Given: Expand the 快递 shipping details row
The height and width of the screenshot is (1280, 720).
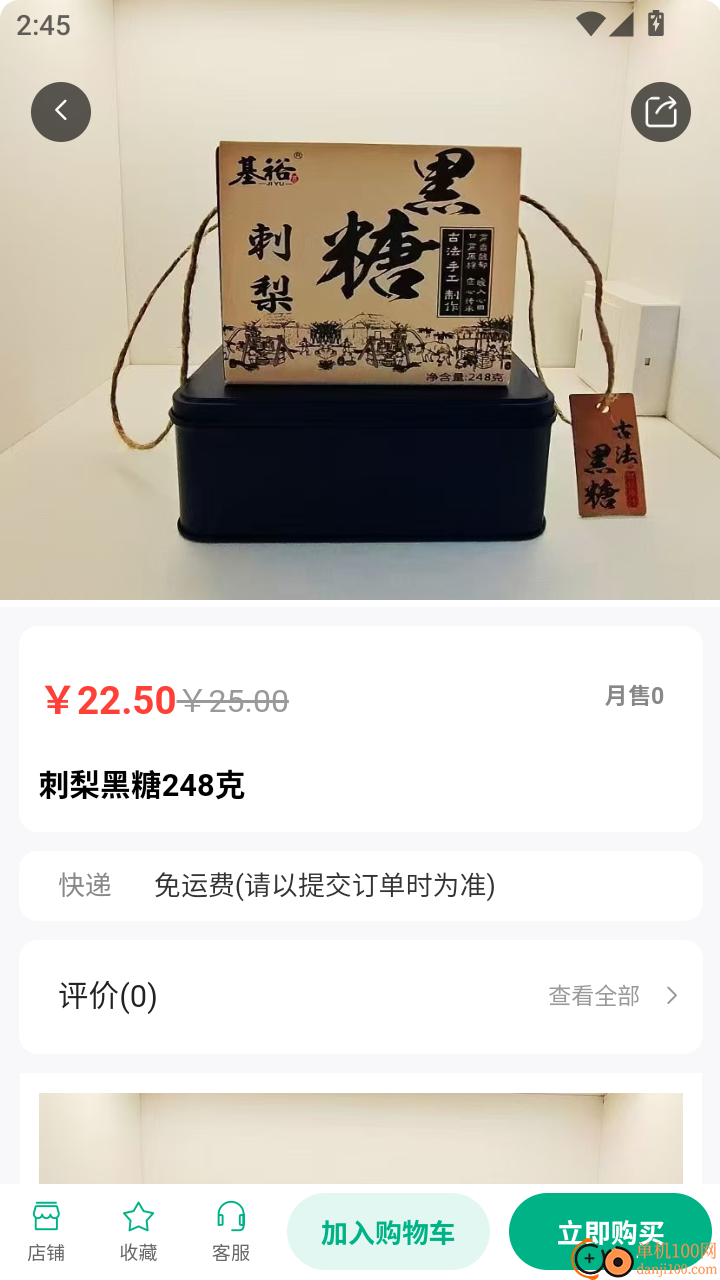Looking at the screenshot, I should coord(360,886).
